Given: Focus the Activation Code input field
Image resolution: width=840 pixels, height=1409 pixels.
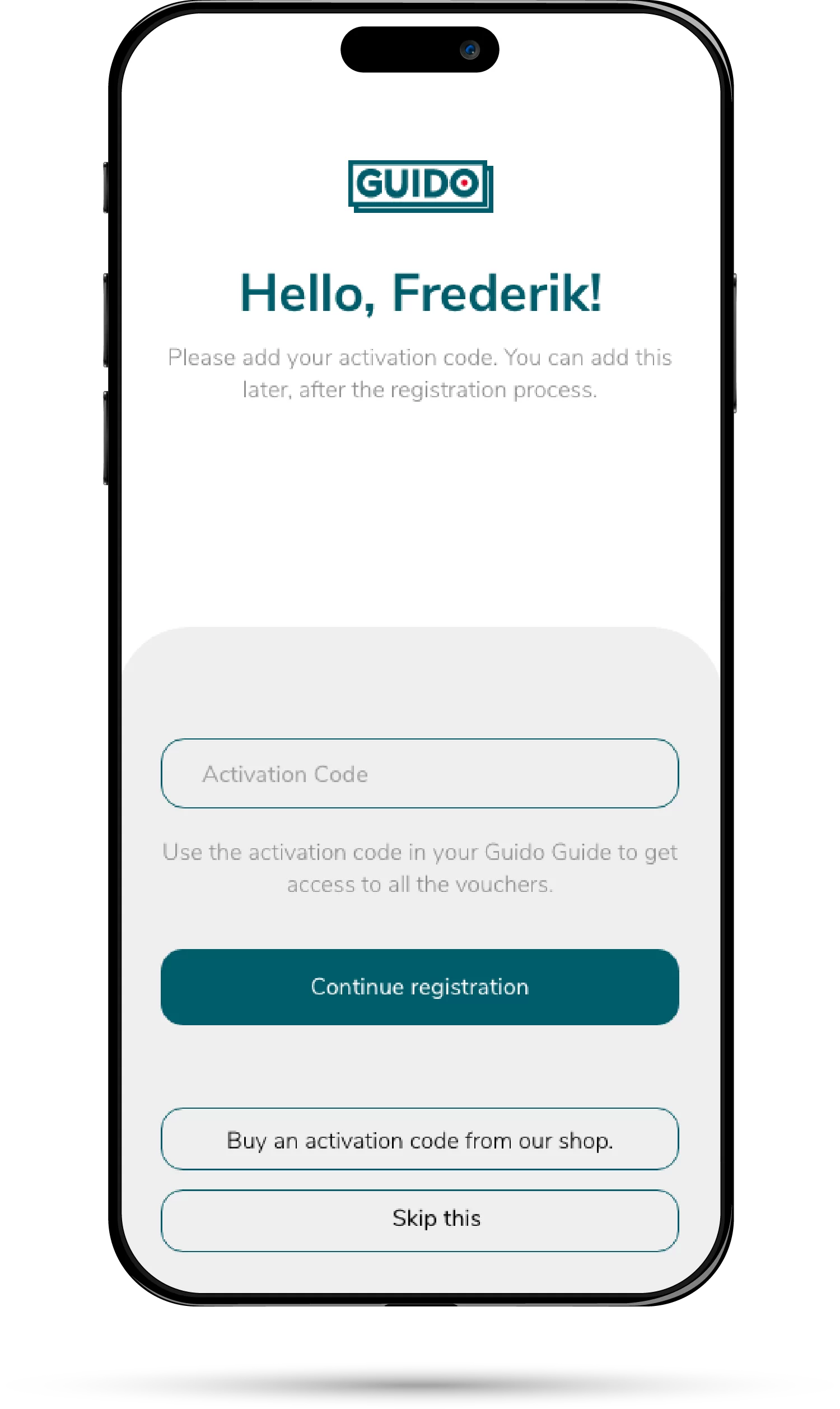Looking at the screenshot, I should pos(419,773).
